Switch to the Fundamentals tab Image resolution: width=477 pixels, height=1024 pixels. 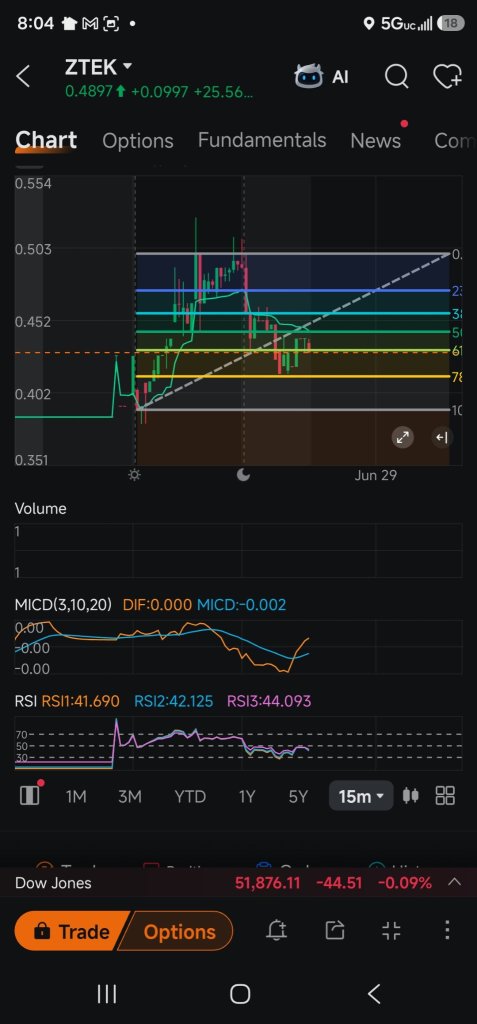tap(262, 140)
